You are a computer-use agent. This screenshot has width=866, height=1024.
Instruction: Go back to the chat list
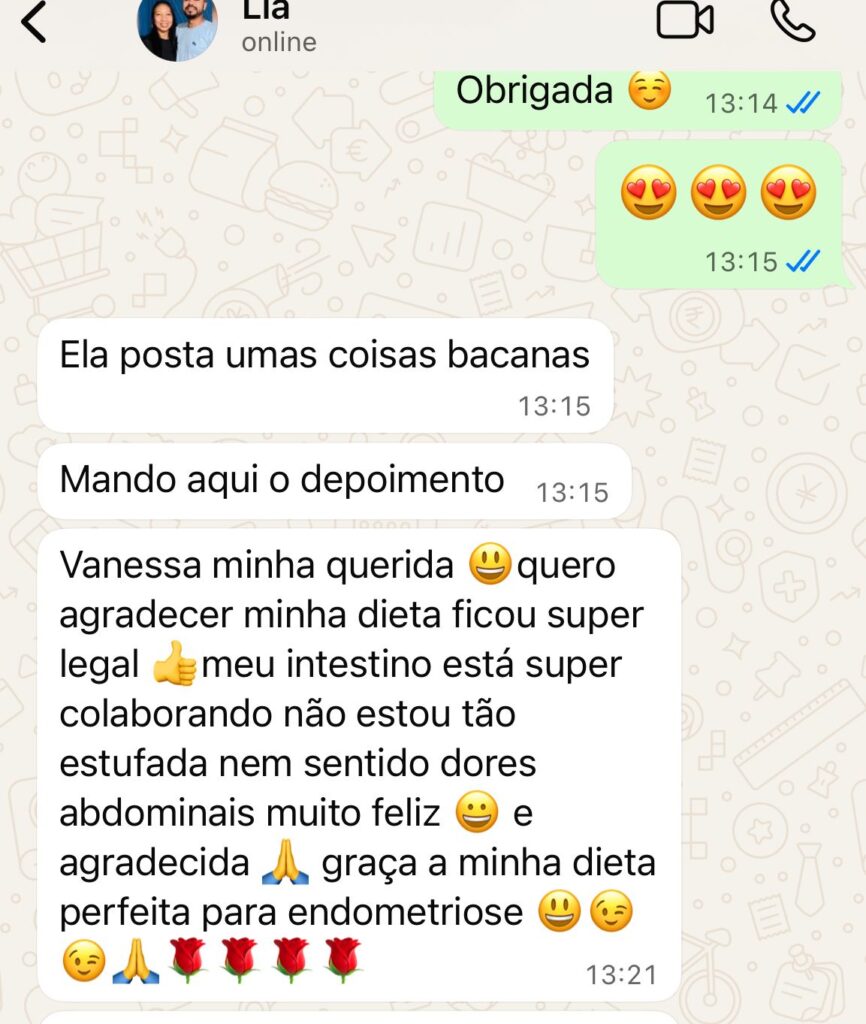[x=34, y=22]
